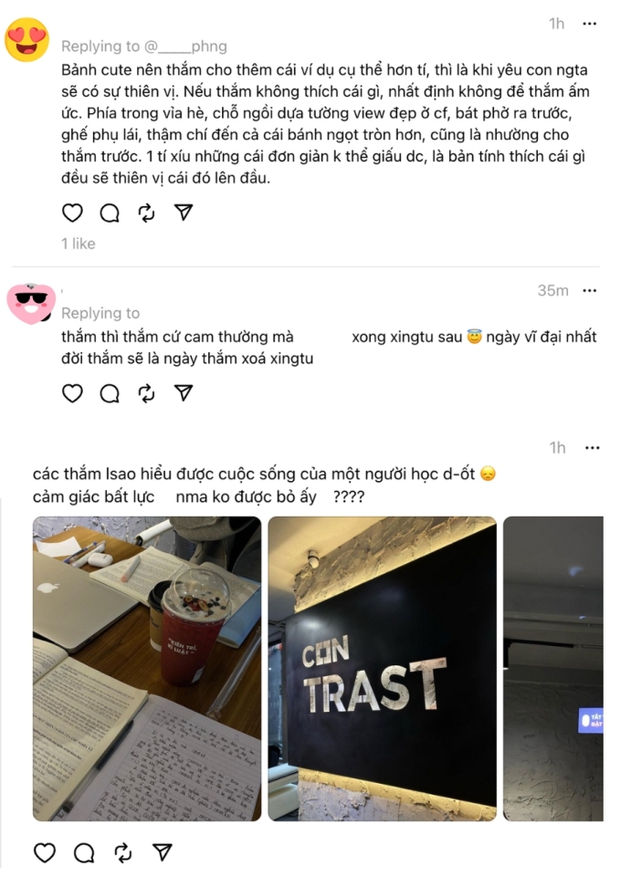
Task: Repost the "Bảnh cute" reply
Action: 147,212
